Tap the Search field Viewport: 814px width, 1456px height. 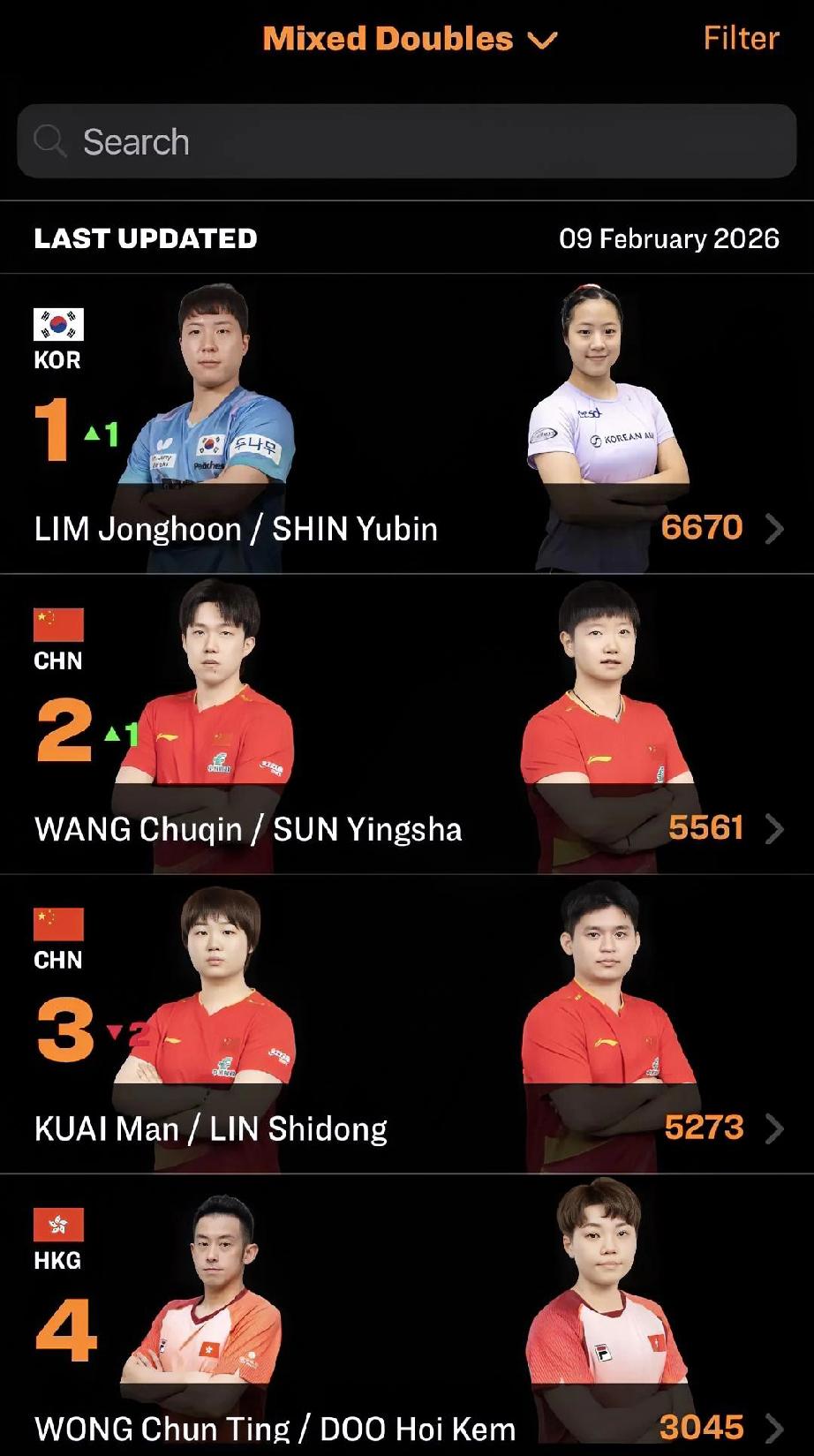(x=406, y=141)
